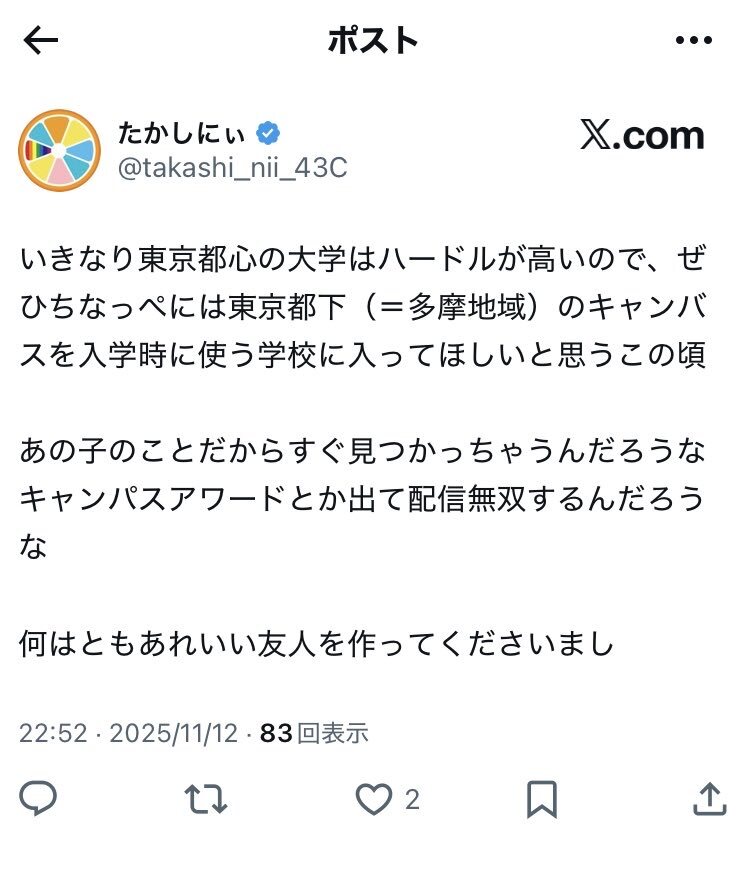This screenshot has height=874, width=749.
Task: Reply to this post
Action: pyautogui.click(x=39, y=798)
